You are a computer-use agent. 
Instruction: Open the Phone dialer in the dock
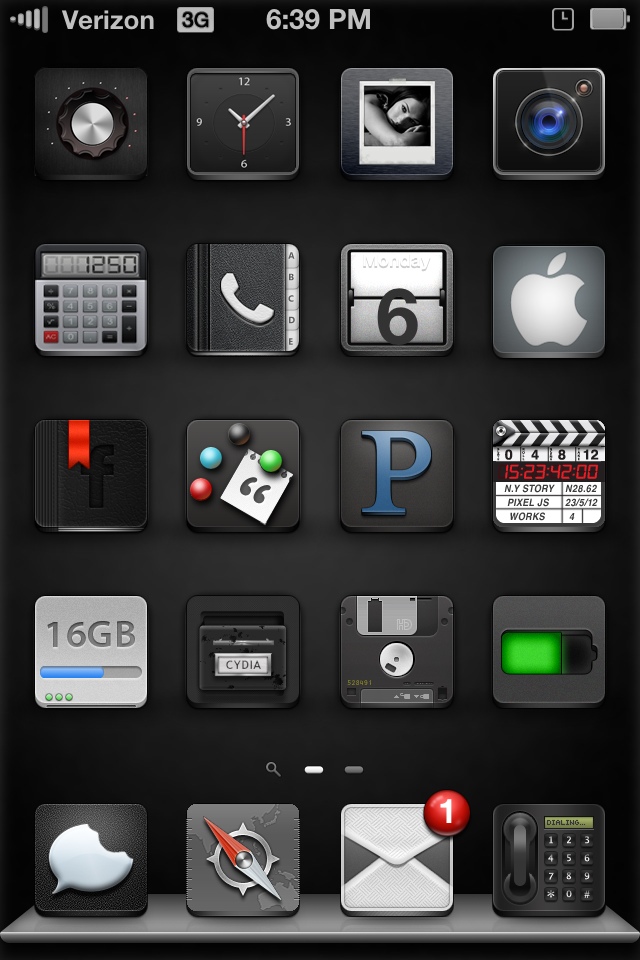[x=549, y=859]
